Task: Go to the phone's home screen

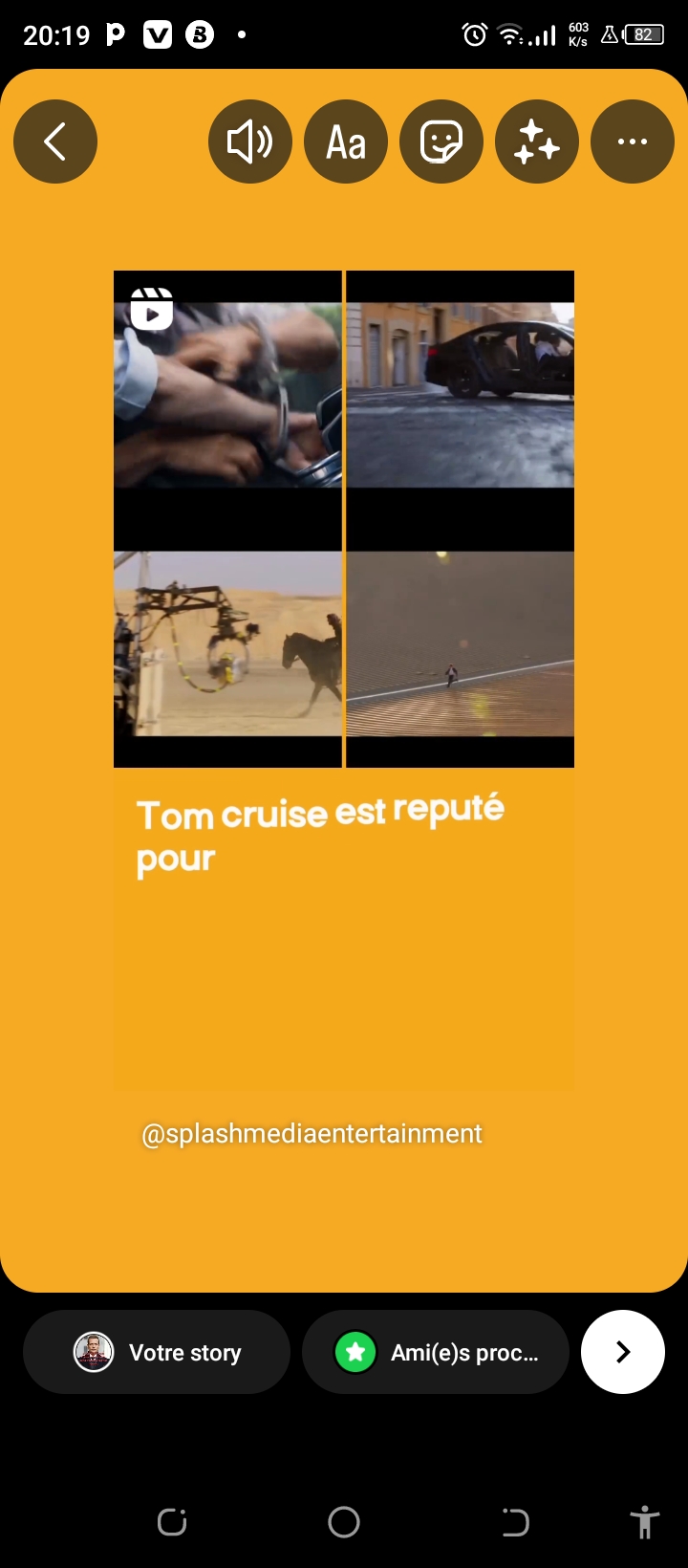Action: 344,1522
